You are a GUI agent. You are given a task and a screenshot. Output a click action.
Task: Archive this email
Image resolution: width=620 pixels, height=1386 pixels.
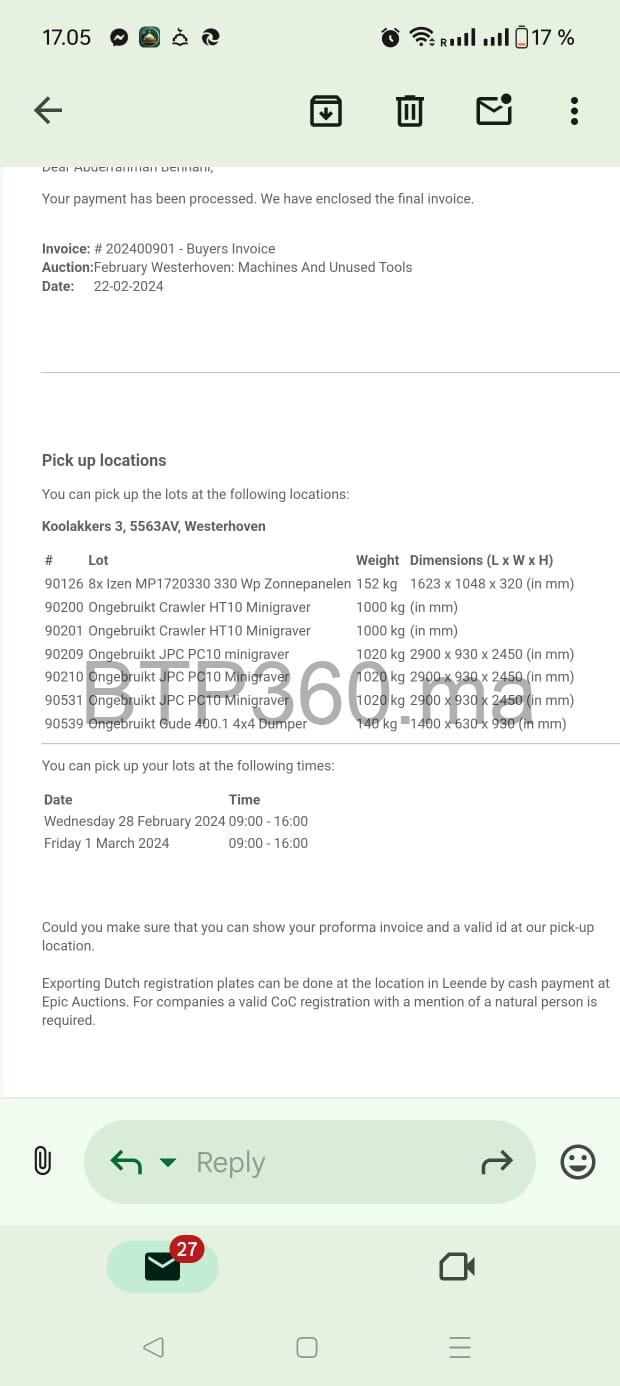click(326, 111)
